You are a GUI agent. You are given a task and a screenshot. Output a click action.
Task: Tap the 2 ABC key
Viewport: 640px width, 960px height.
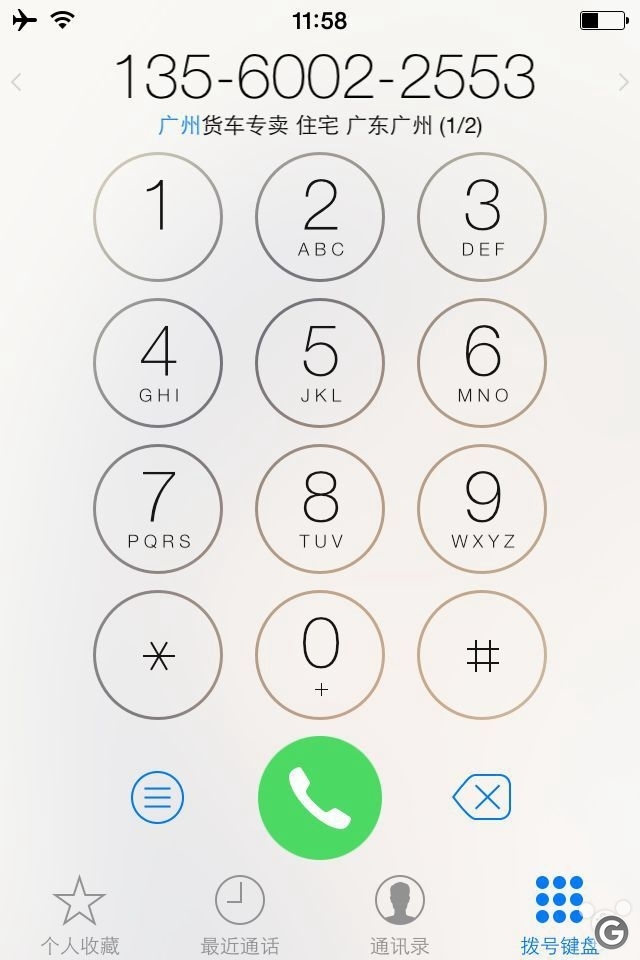pyautogui.click(x=320, y=215)
